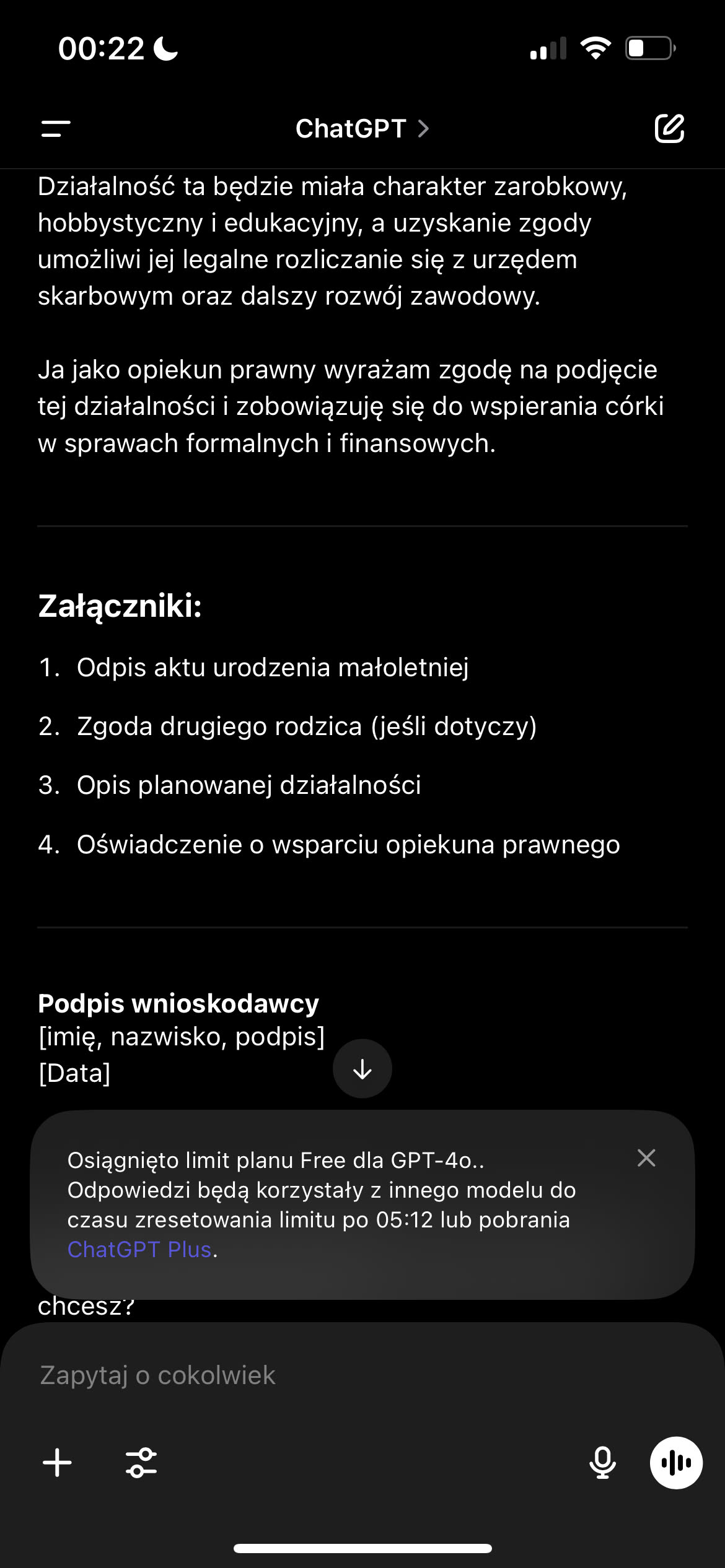
Task: Jump to the bottom with the down arrow button
Action: point(362,1069)
